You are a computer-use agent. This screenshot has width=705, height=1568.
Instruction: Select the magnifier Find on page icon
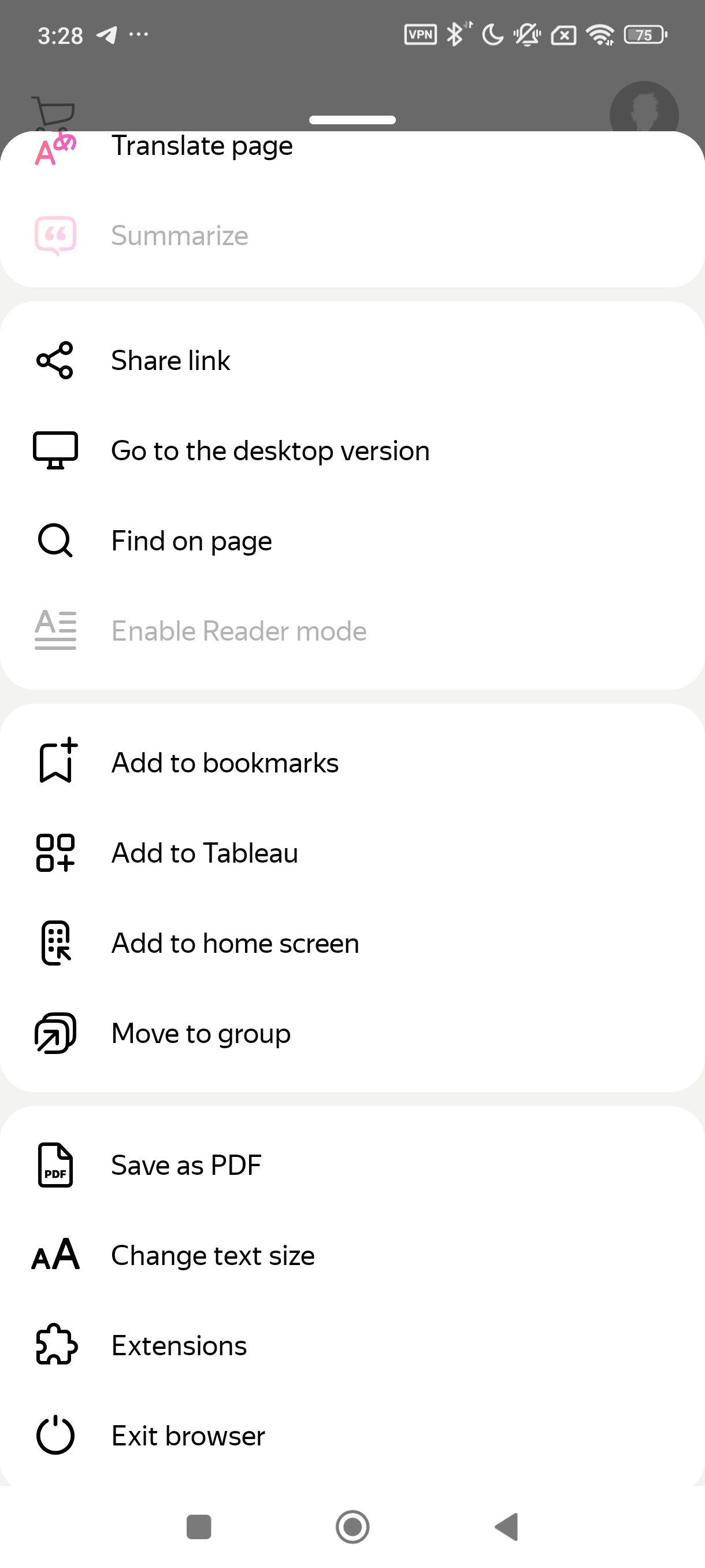pyautogui.click(x=55, y=540)
